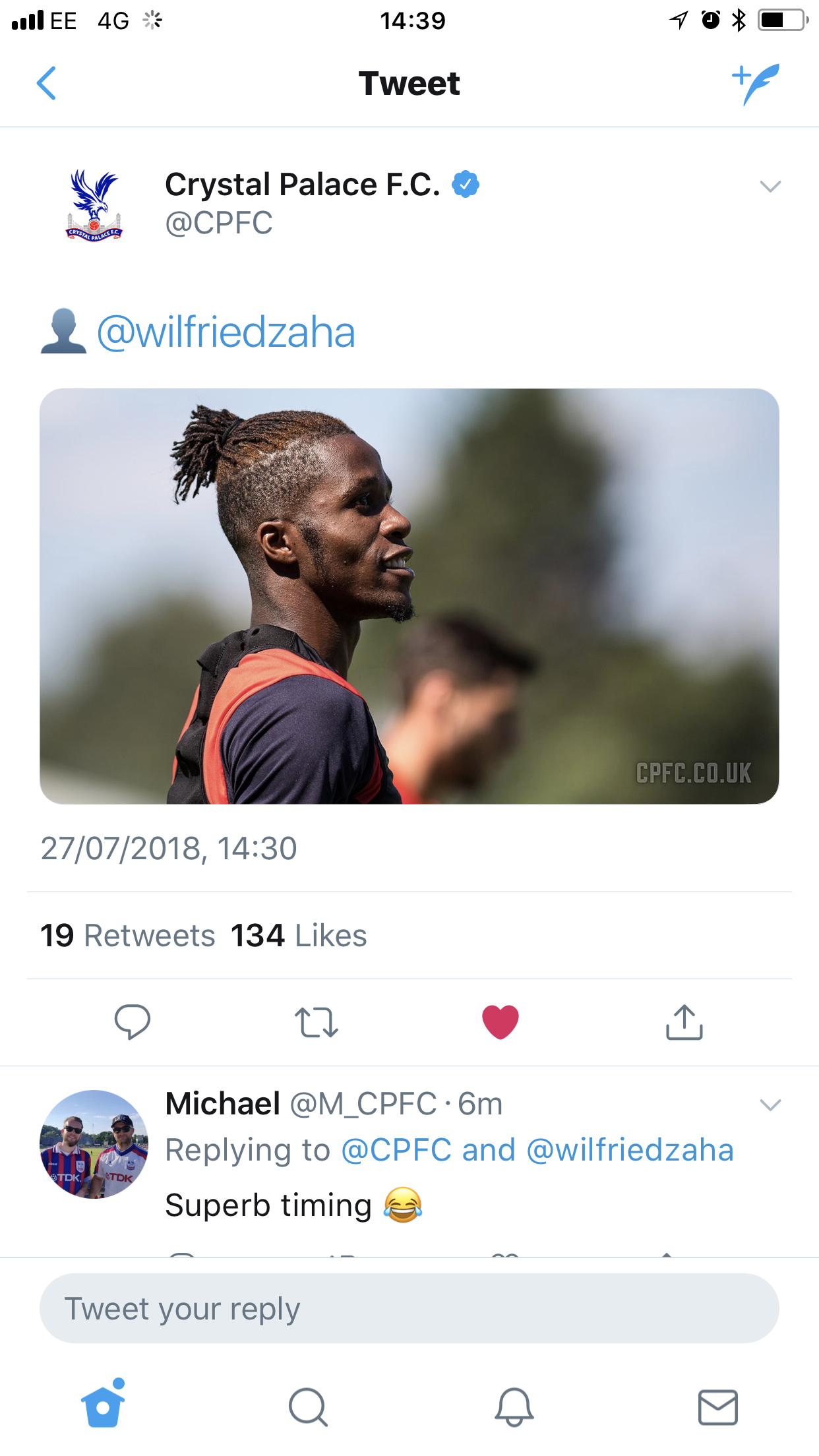Retweet the Crystal Palace tweet
Viewport: 819px width, 1456px height.
[317, 1022]
